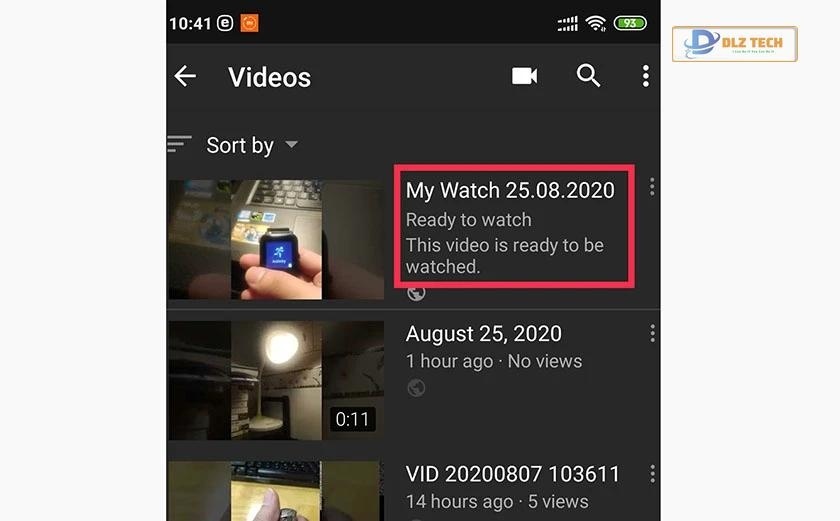
Task: Open the top-bar overflow menu
Action: 646,76
